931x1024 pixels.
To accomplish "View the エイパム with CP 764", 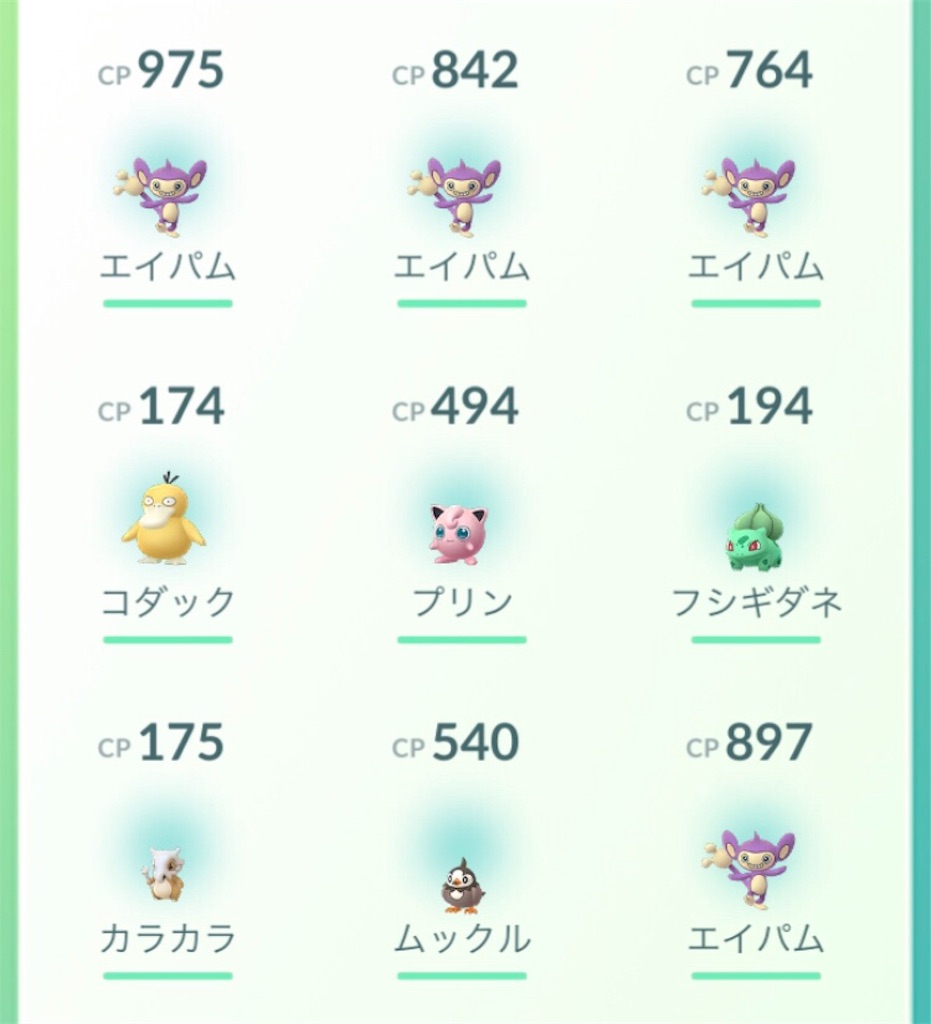I will tap(754, 195).
